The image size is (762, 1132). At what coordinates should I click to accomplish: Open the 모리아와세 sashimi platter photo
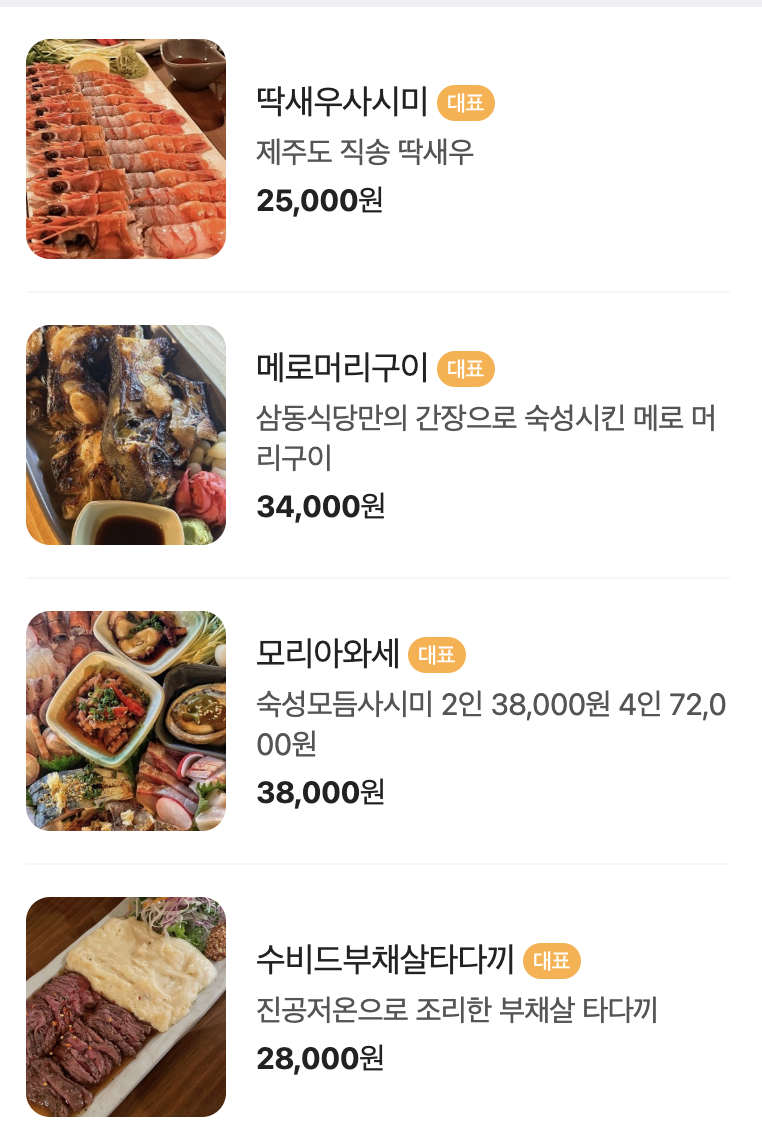click(126, 721)
